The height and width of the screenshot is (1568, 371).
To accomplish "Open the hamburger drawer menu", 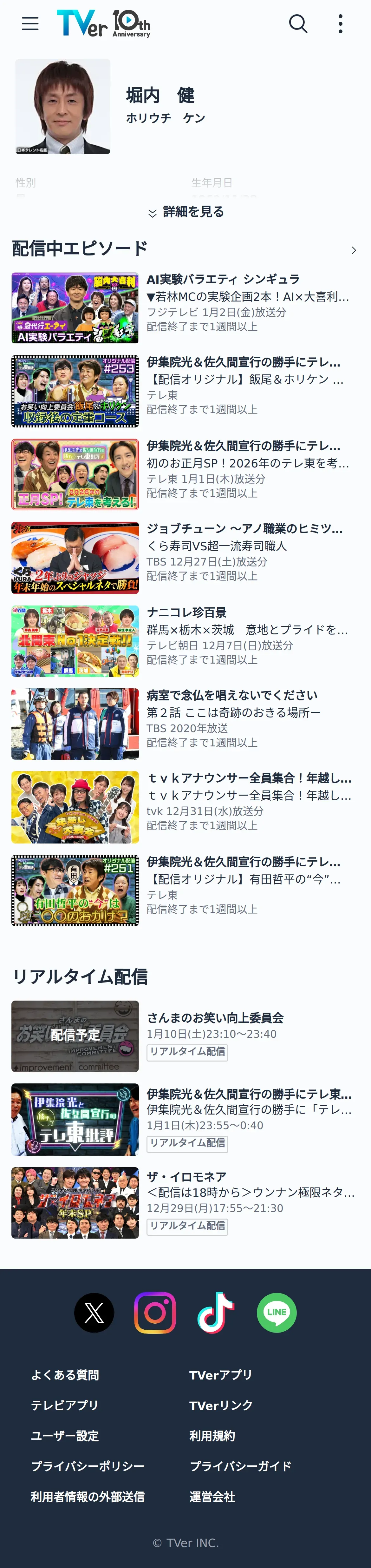I will click(x=30, y=24).
